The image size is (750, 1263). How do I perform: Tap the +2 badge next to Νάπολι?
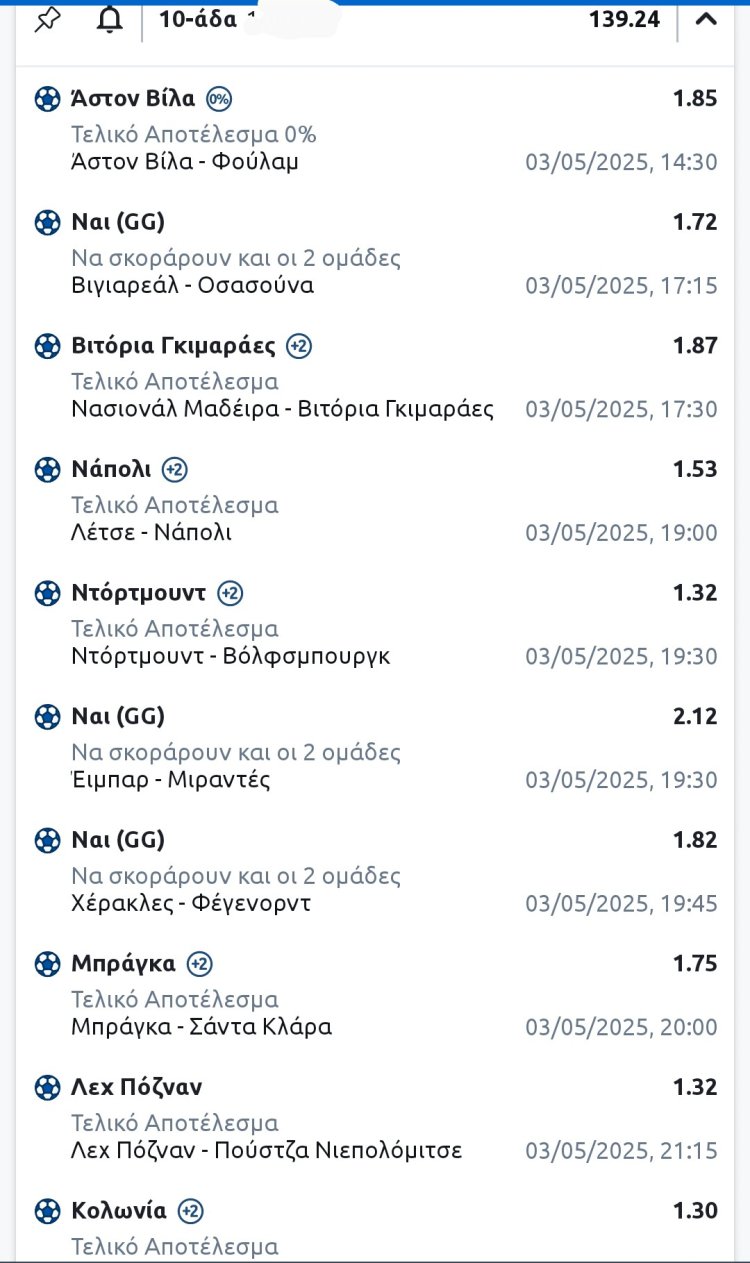coord(175,470)
